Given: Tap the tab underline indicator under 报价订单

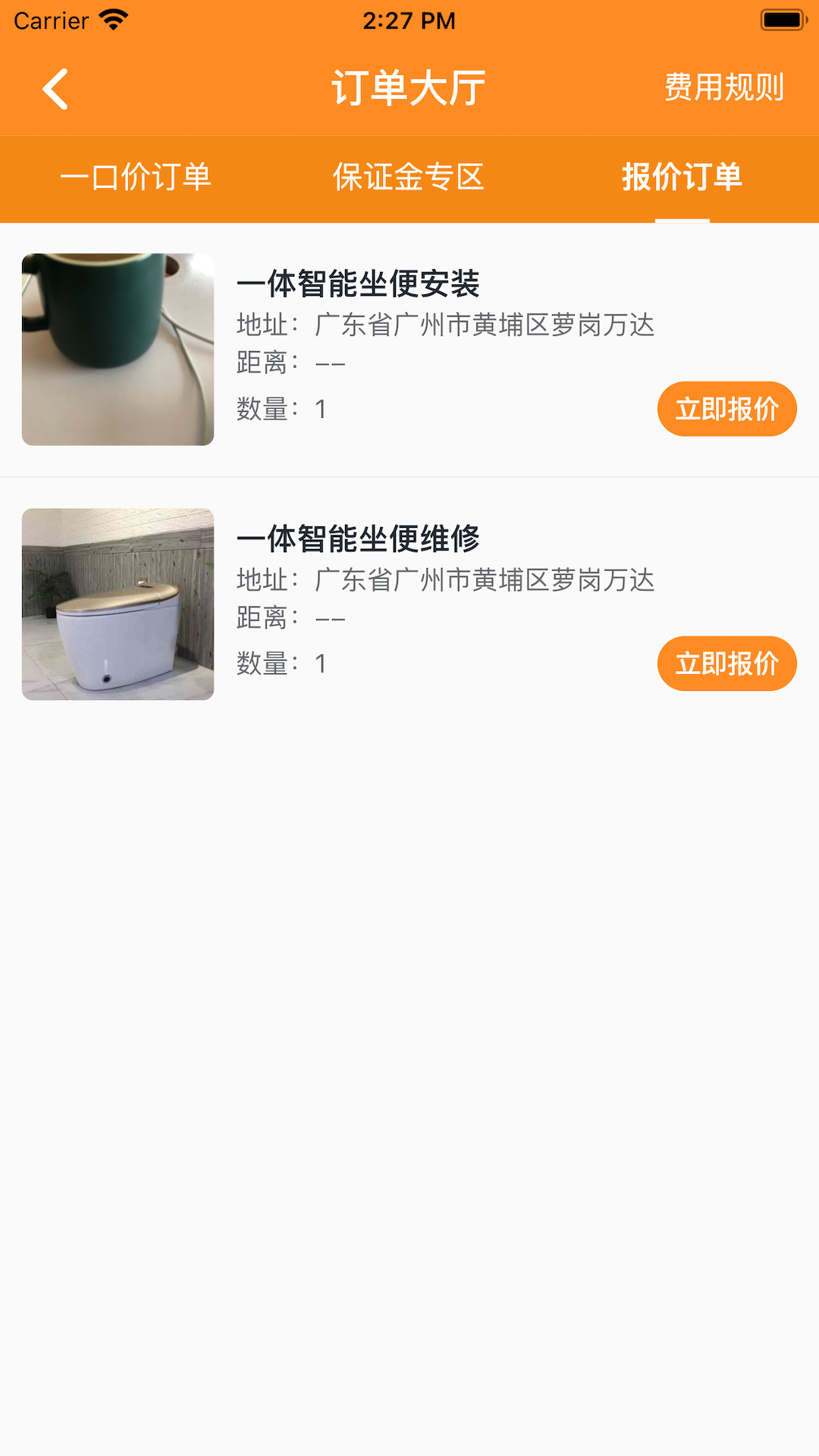Looking at the screenshot, I should pos(682,220).
